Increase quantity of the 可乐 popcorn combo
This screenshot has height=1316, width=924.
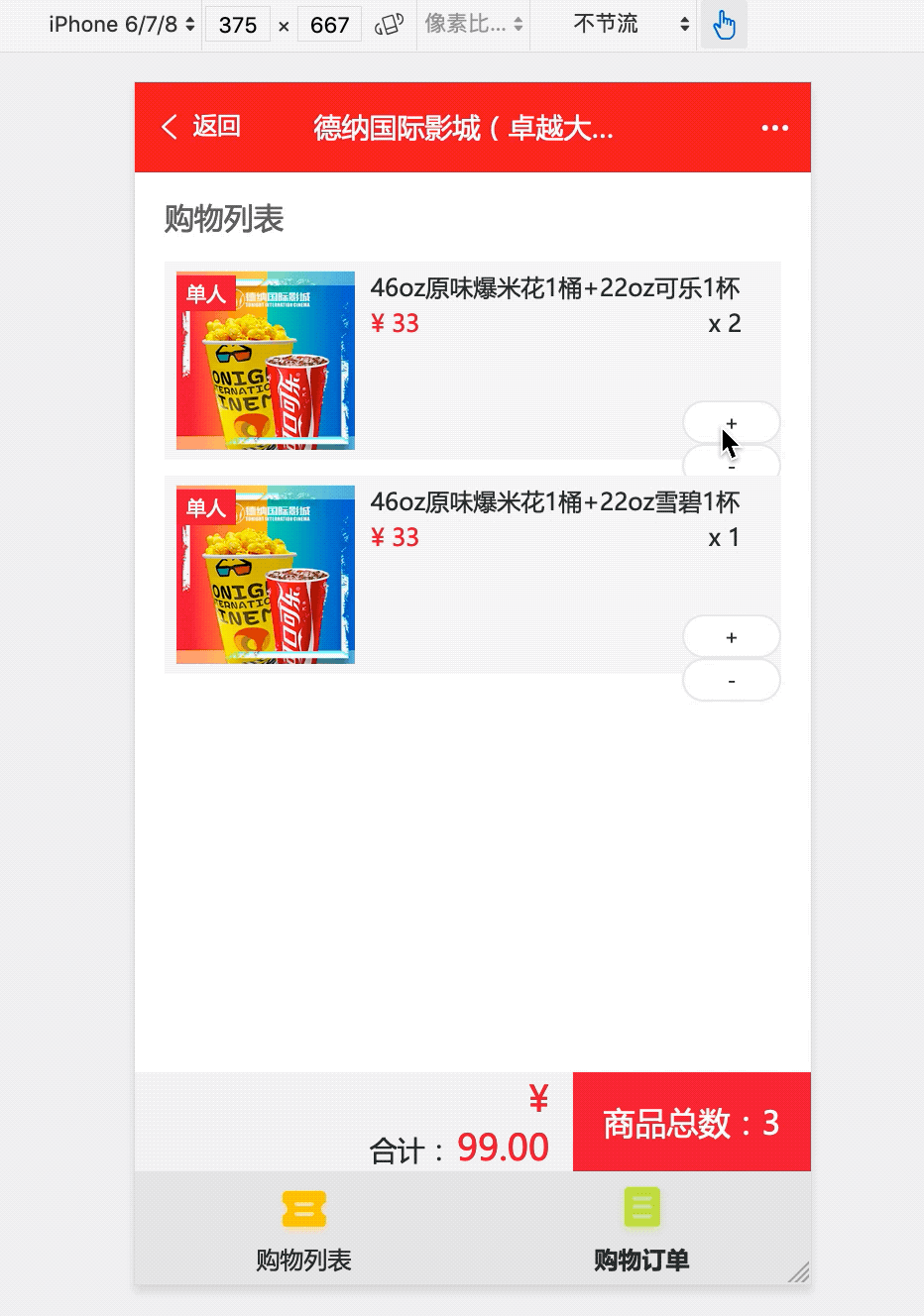732,421
